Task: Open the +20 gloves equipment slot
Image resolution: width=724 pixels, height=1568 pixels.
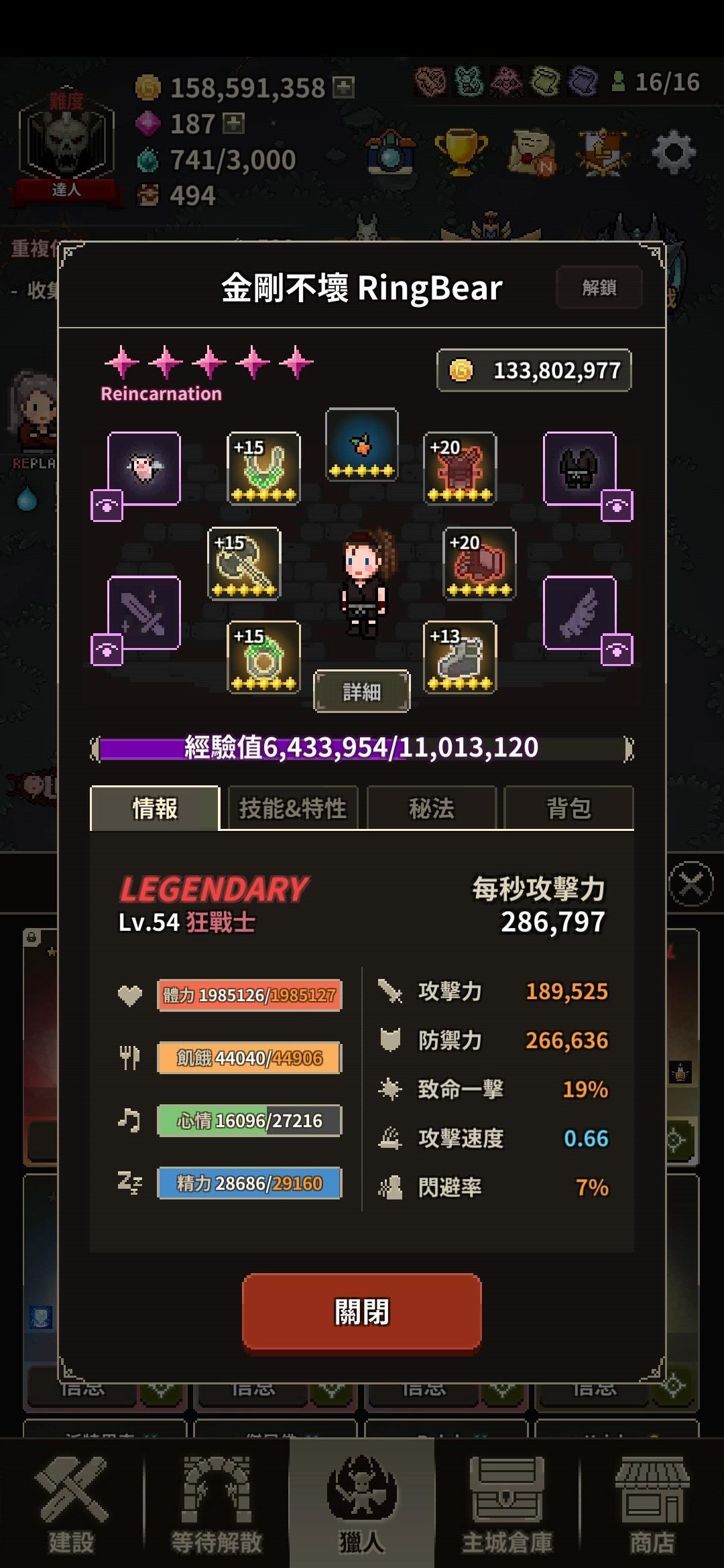Action: [x=479, y=563]
